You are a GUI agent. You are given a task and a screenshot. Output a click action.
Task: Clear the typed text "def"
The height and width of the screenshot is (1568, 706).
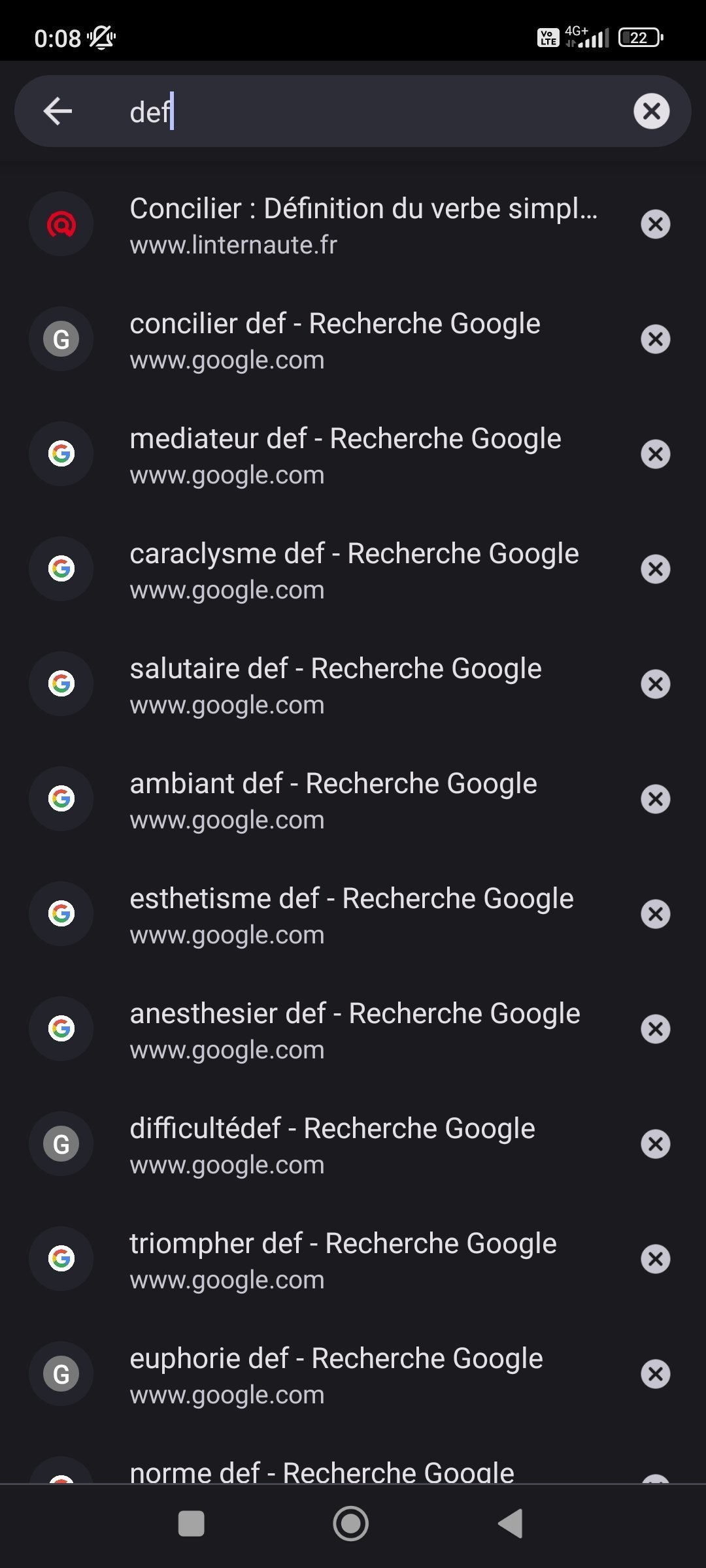coord(651,111)
